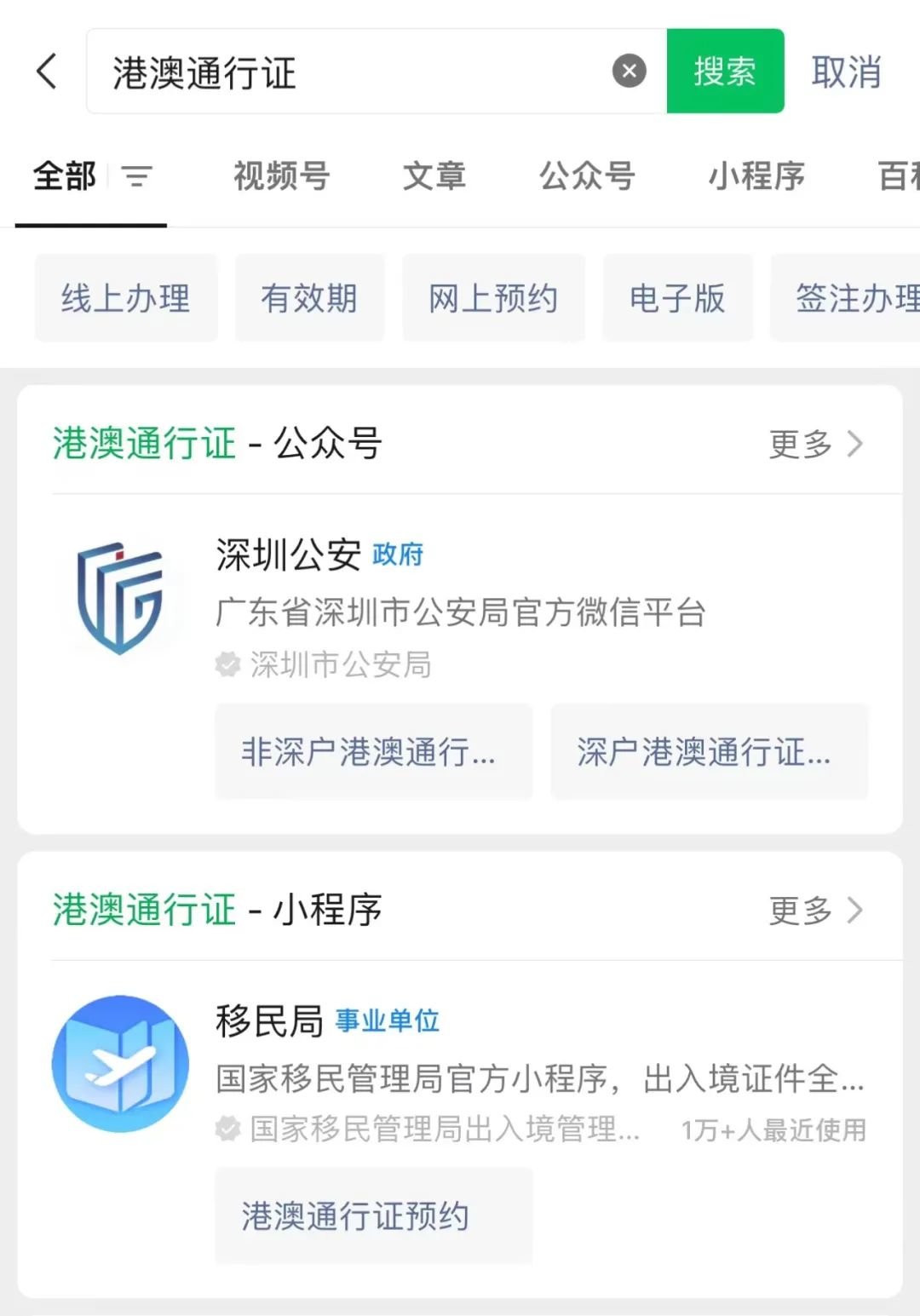Tap the green 搜索 button
The image size is (920, 1316).
(725, 72)
